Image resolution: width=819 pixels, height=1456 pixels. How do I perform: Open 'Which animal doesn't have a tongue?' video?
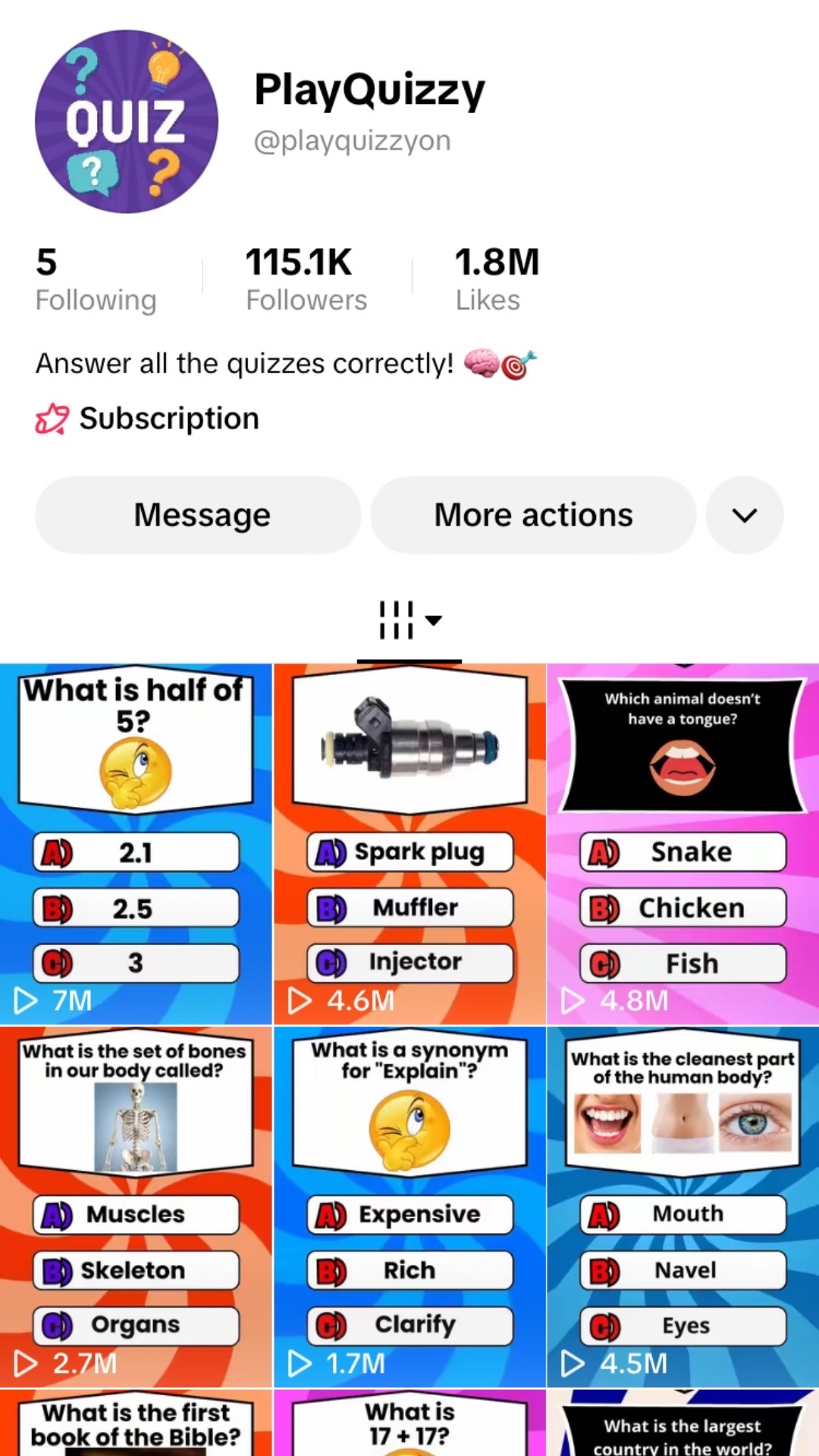(x=682, y=843)
